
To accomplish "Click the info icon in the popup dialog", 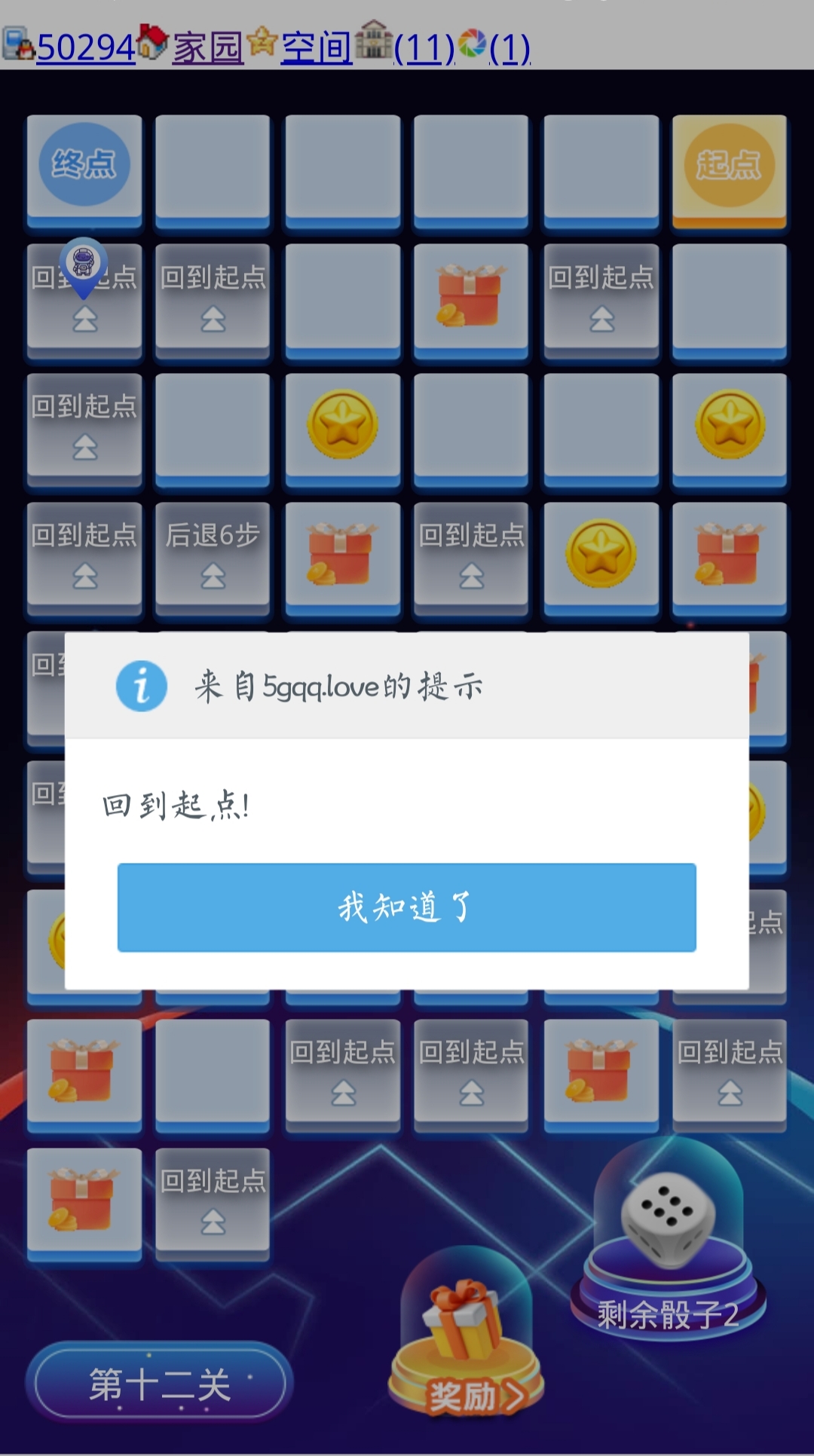I will pyautogui.click(x=142, y=687).
